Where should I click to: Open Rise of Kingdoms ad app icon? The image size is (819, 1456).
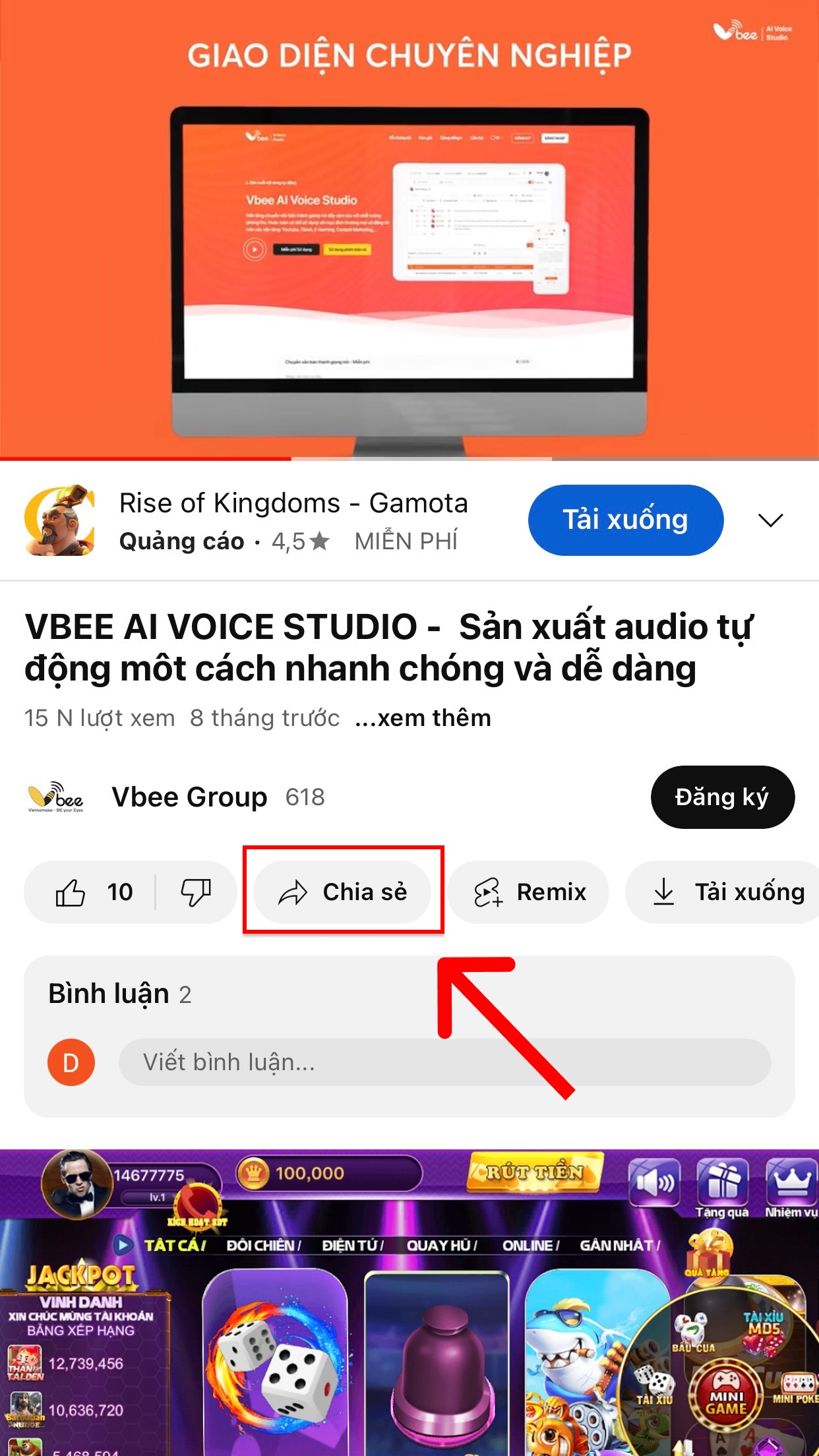[x=59, y=520]
